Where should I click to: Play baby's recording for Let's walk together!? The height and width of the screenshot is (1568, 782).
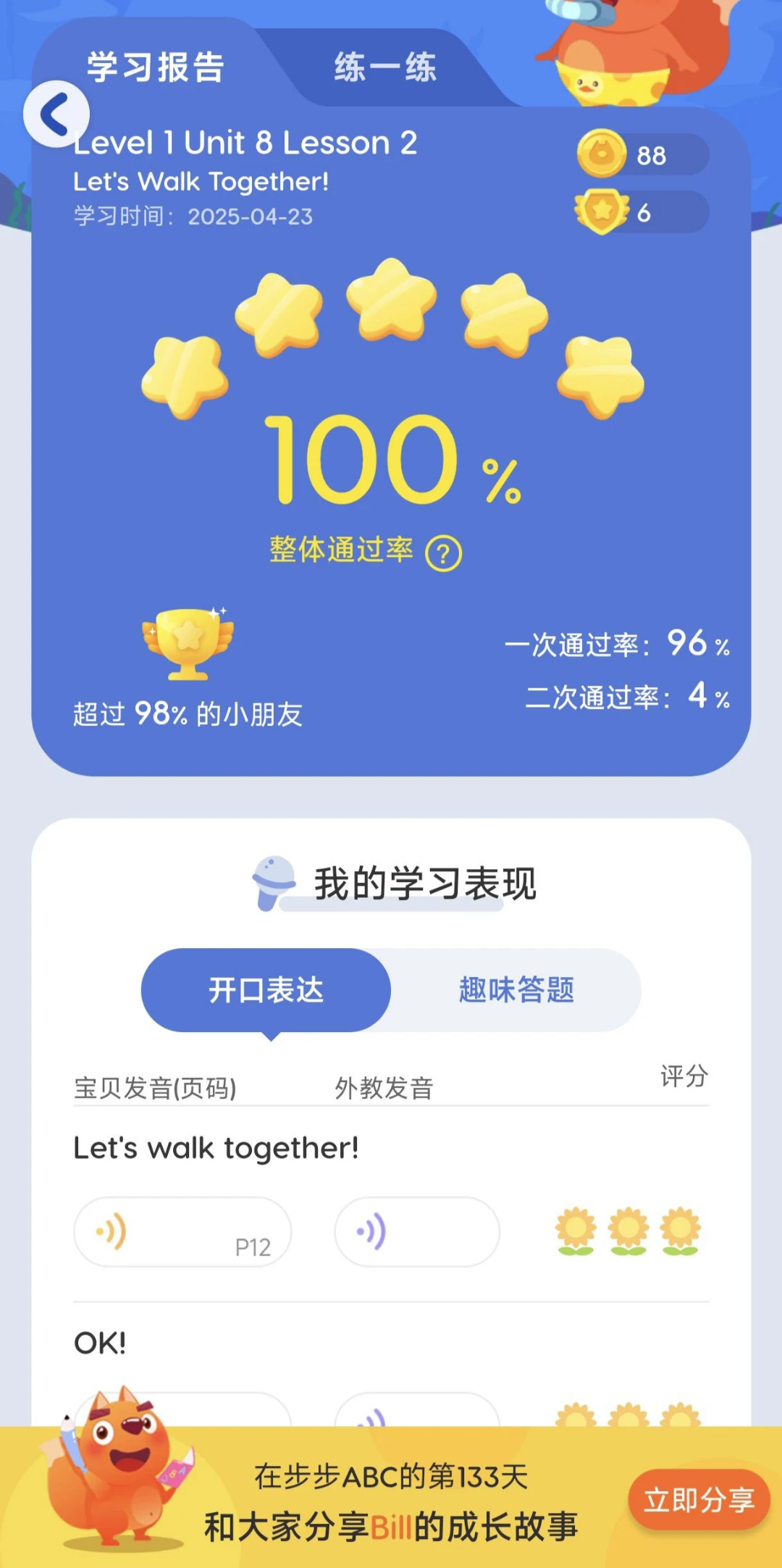pos(182,1232)
